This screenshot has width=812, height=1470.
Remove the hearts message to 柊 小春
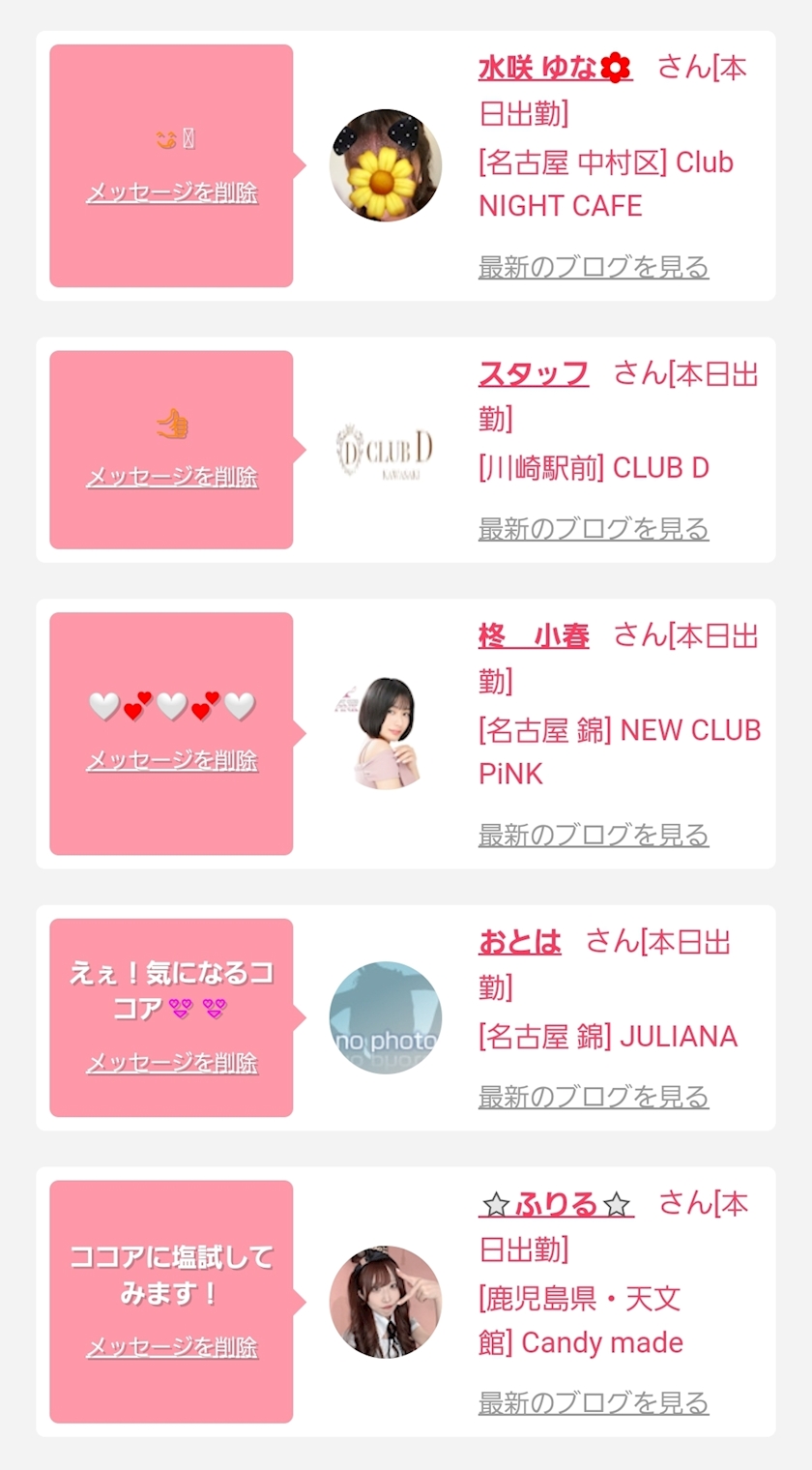(x=172, y=761)
